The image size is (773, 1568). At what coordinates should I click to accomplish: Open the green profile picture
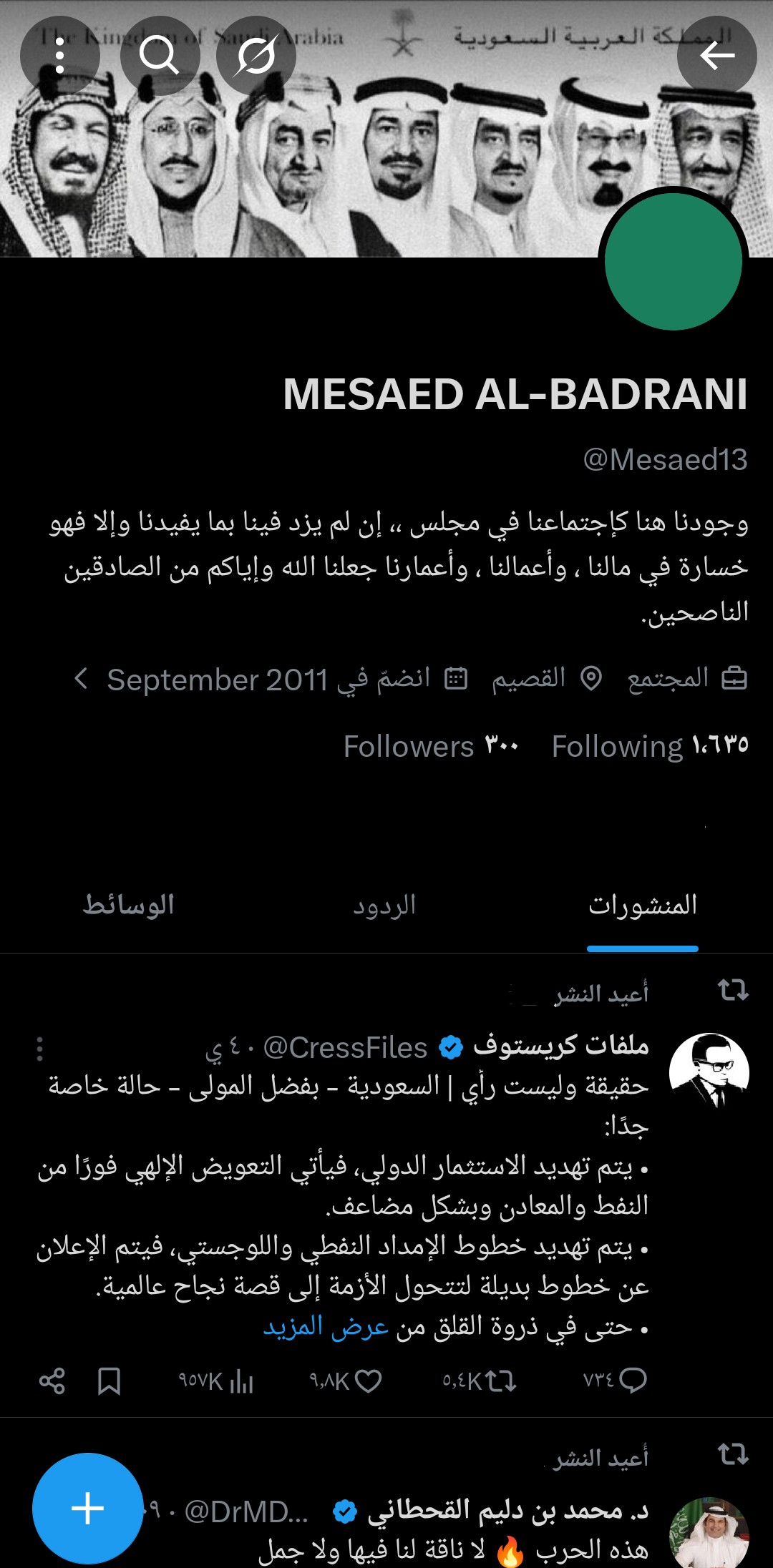pos(673,262)
